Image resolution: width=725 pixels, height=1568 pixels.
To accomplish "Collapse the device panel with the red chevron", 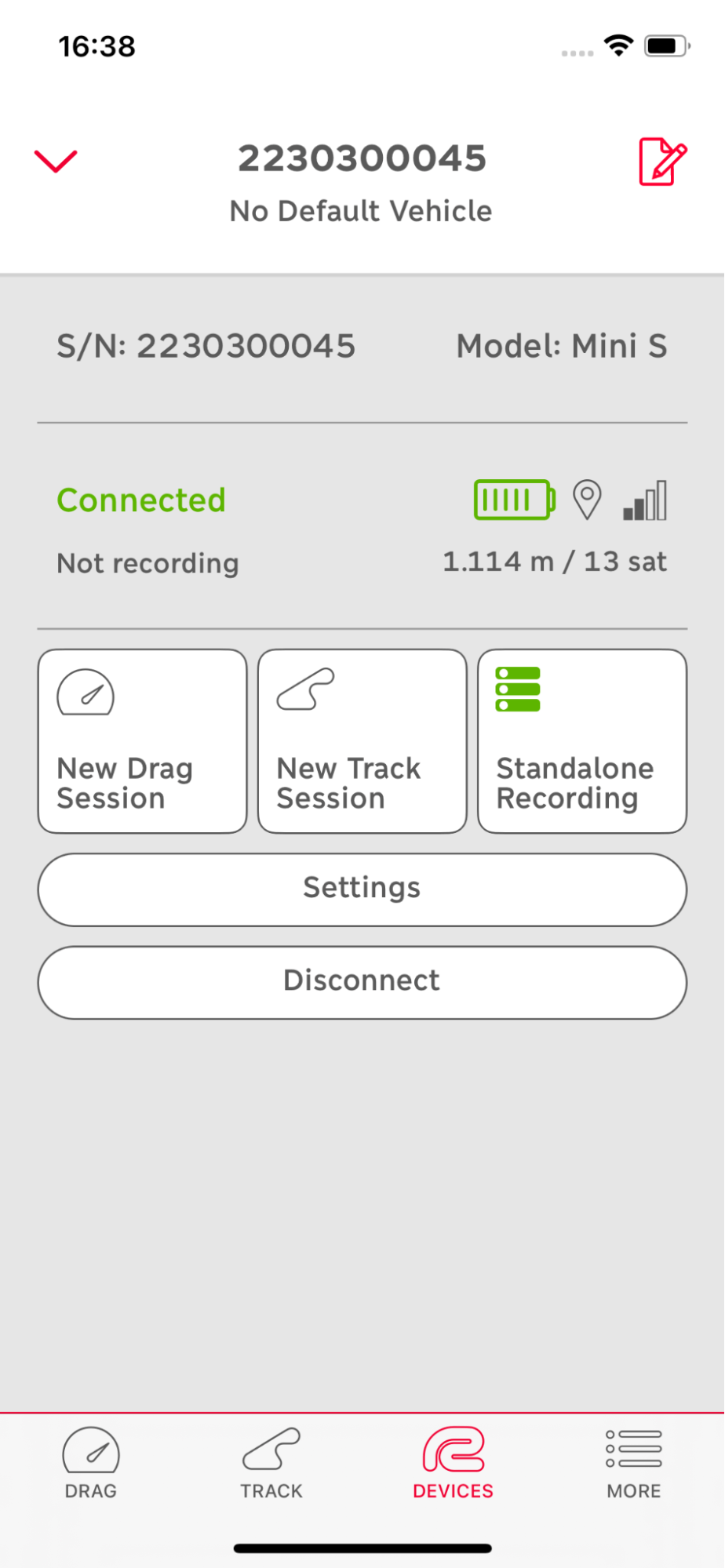I will 56,161.
